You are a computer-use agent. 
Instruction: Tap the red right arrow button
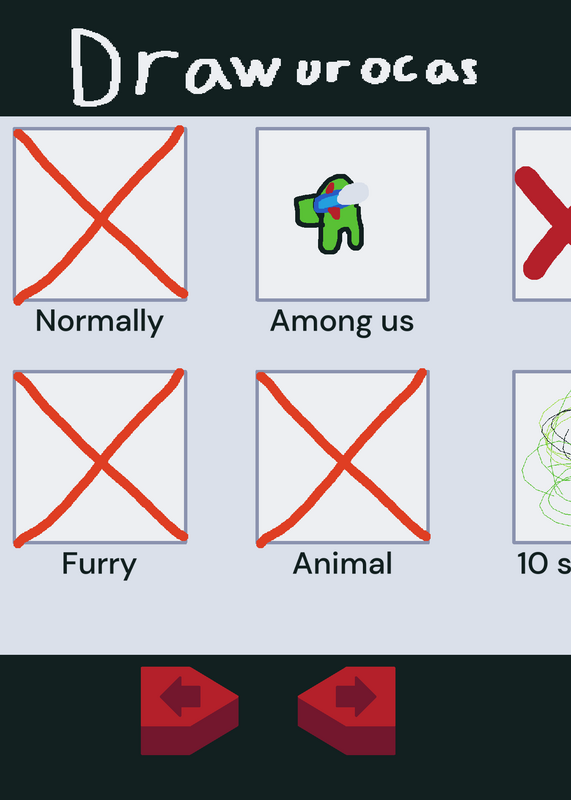pyautogui.click(x=346, y=710)
